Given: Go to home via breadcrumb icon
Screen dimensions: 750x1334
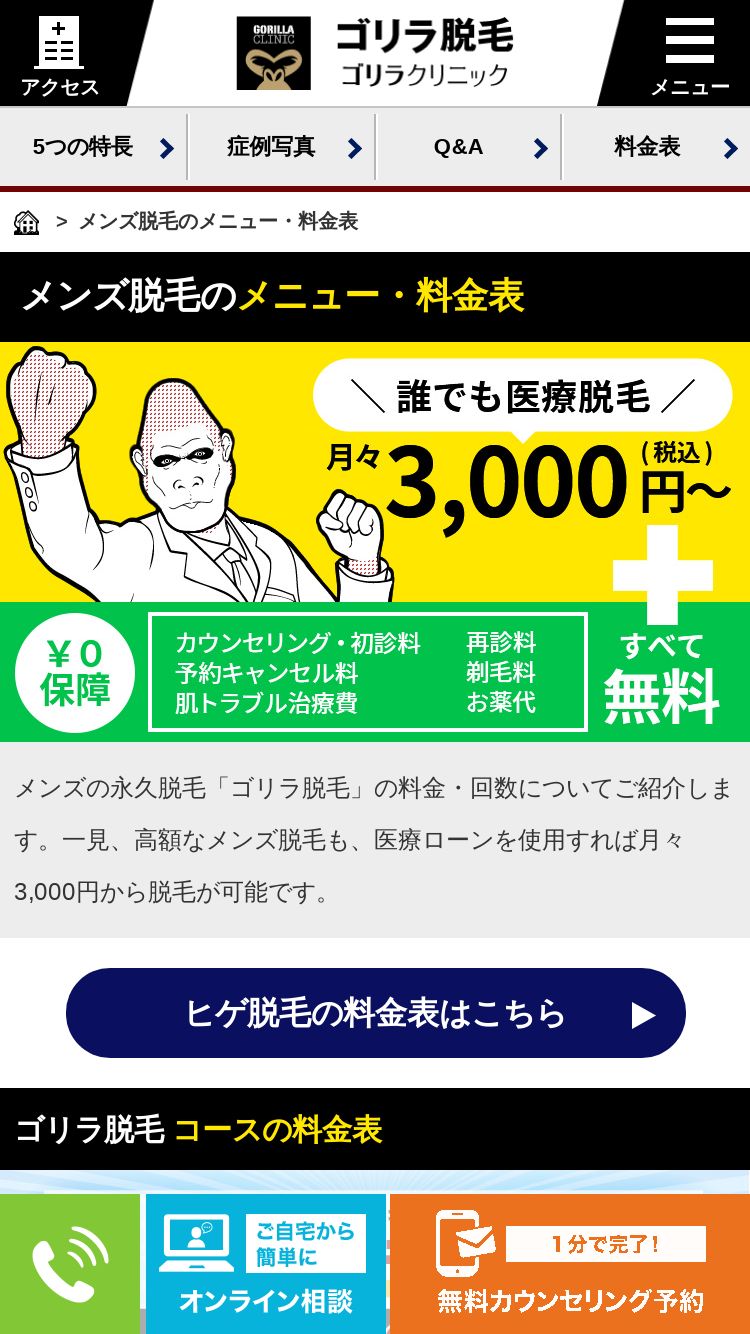Looking at the screenshot, I should coord(27,222).
